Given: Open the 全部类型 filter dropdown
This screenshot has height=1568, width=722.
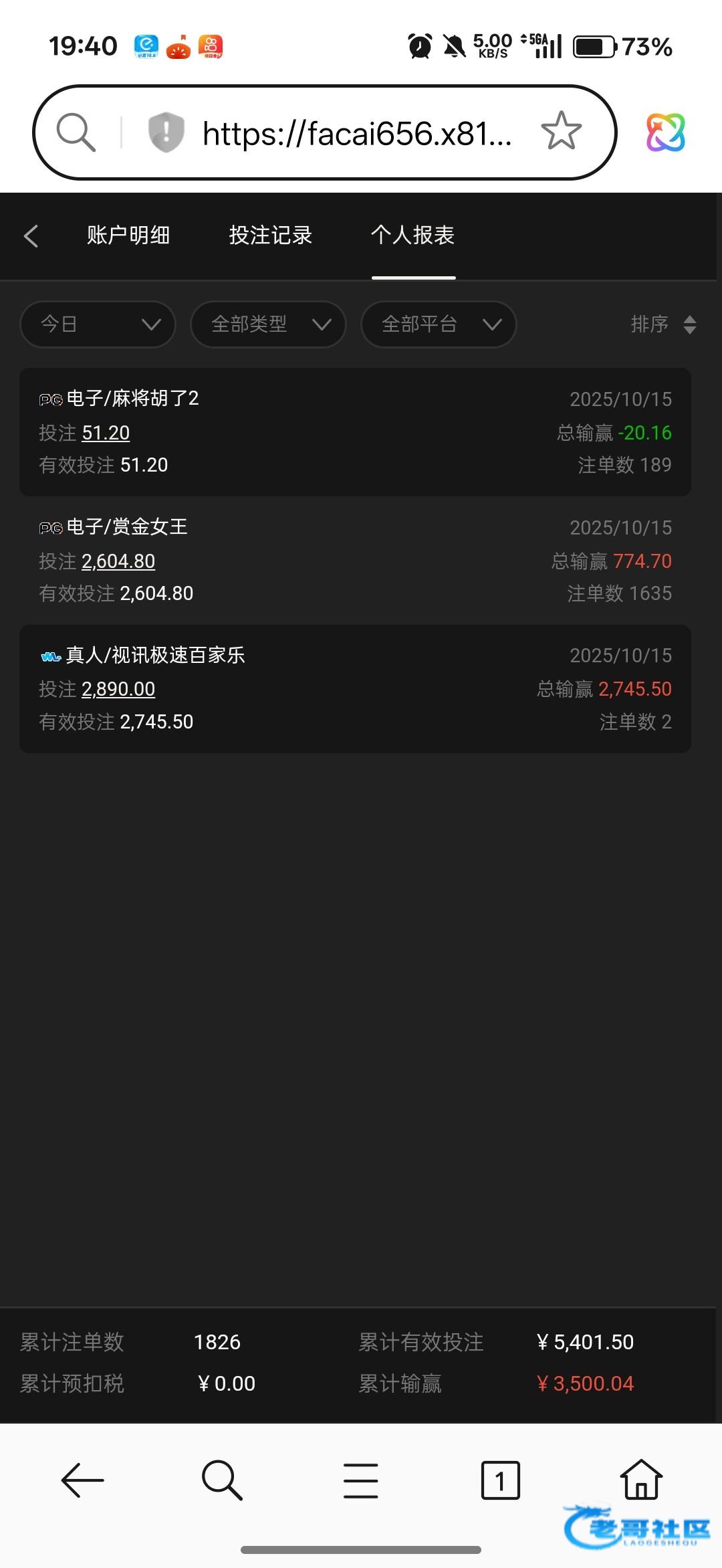Looking at the screenshot, I should point(268,324).
